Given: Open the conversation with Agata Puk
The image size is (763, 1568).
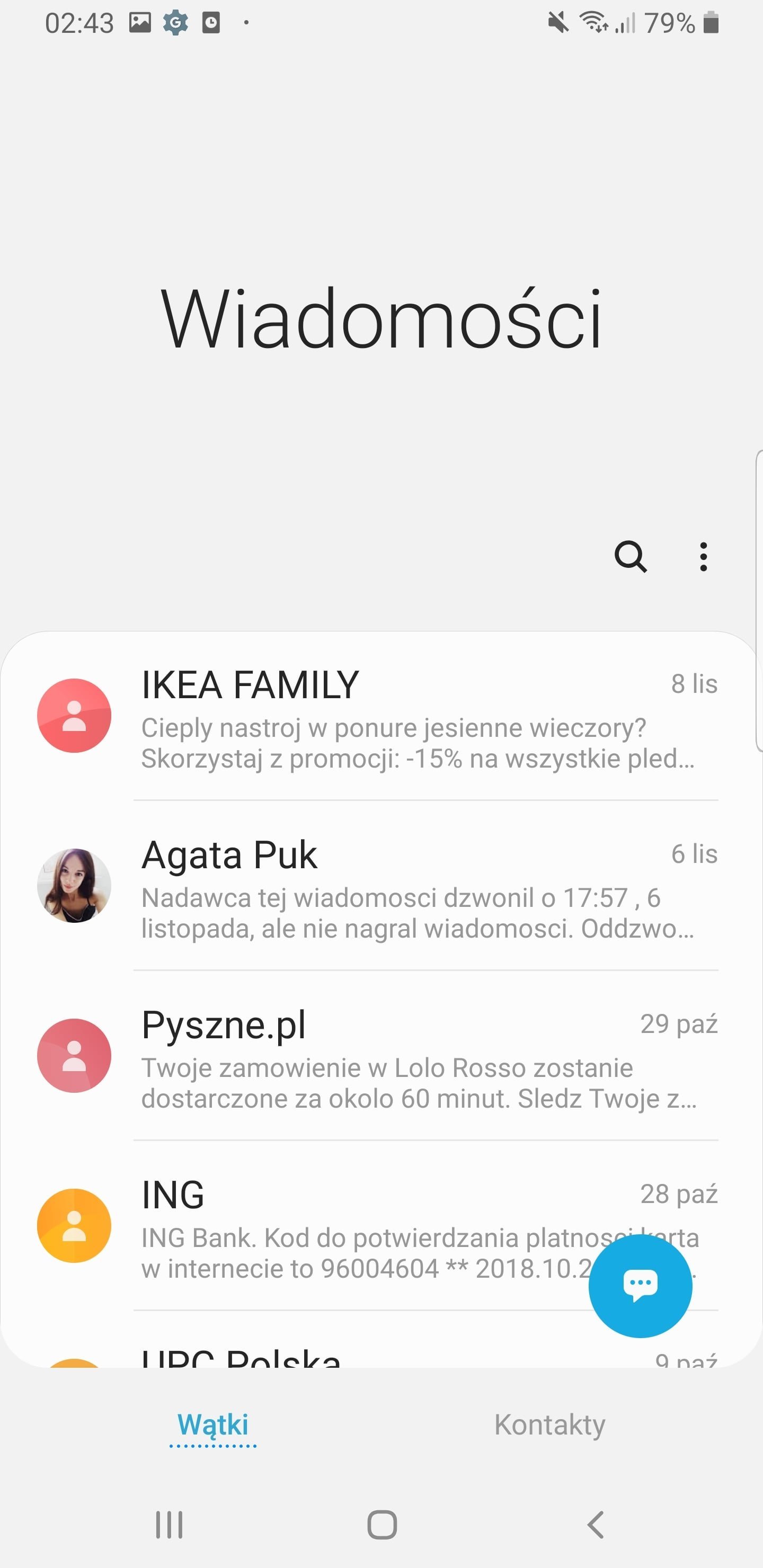Looking at the screenshot, I should [x=381, y=886].
